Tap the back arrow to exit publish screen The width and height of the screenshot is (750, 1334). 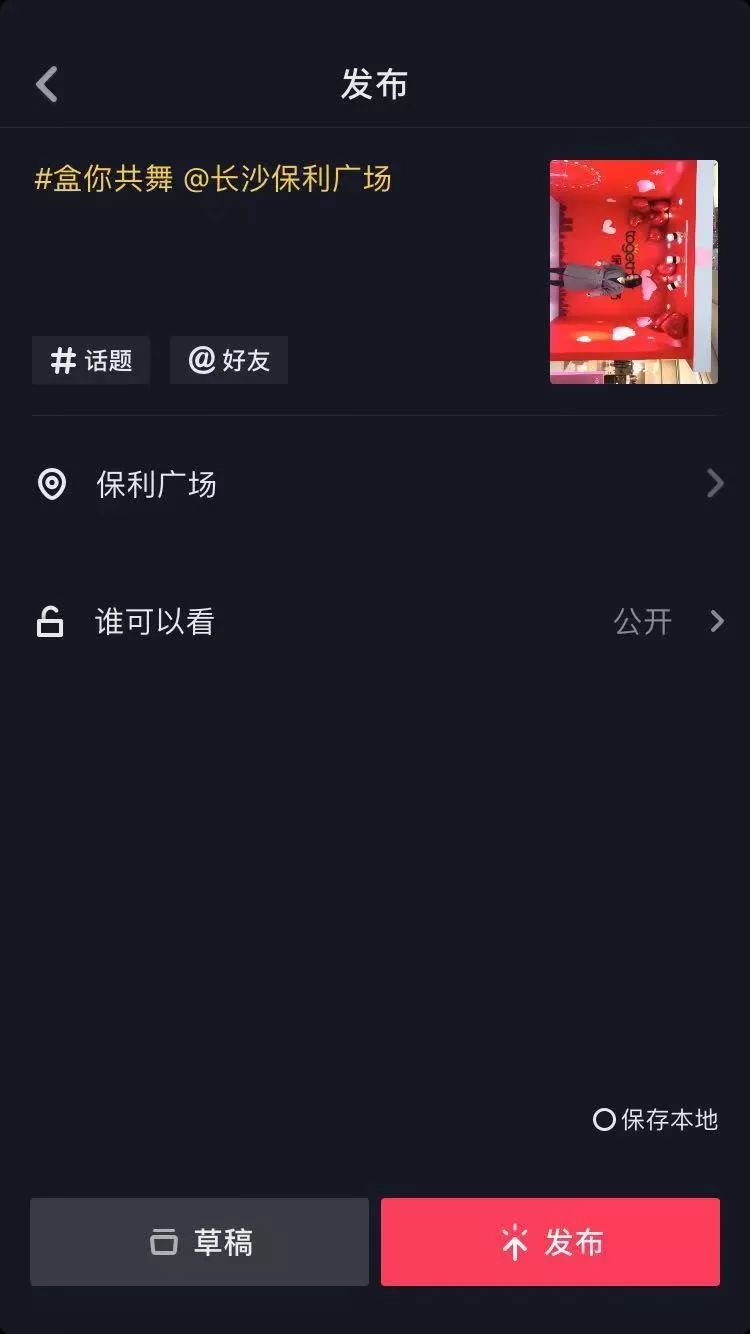click(46, 84)
